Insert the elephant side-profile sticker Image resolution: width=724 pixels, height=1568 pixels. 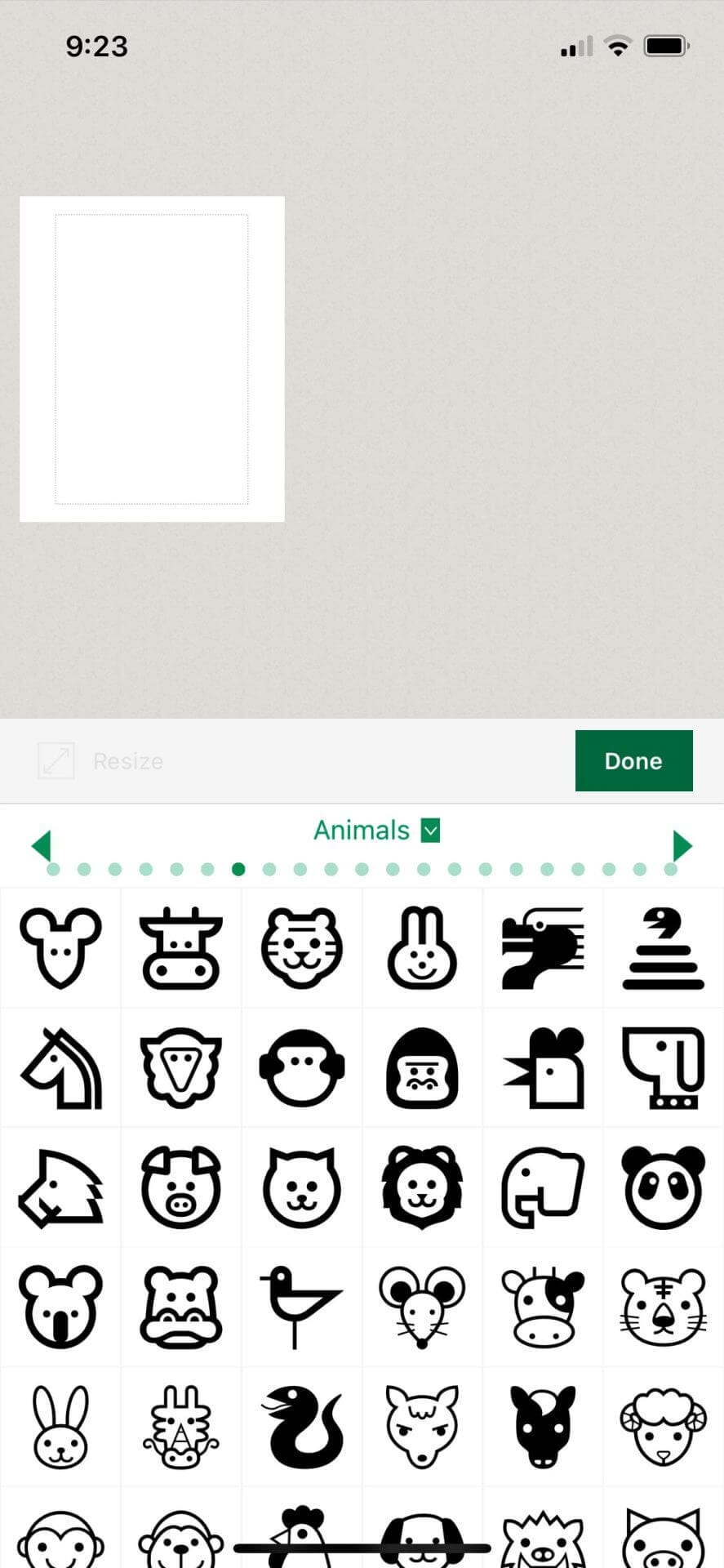544,1187
